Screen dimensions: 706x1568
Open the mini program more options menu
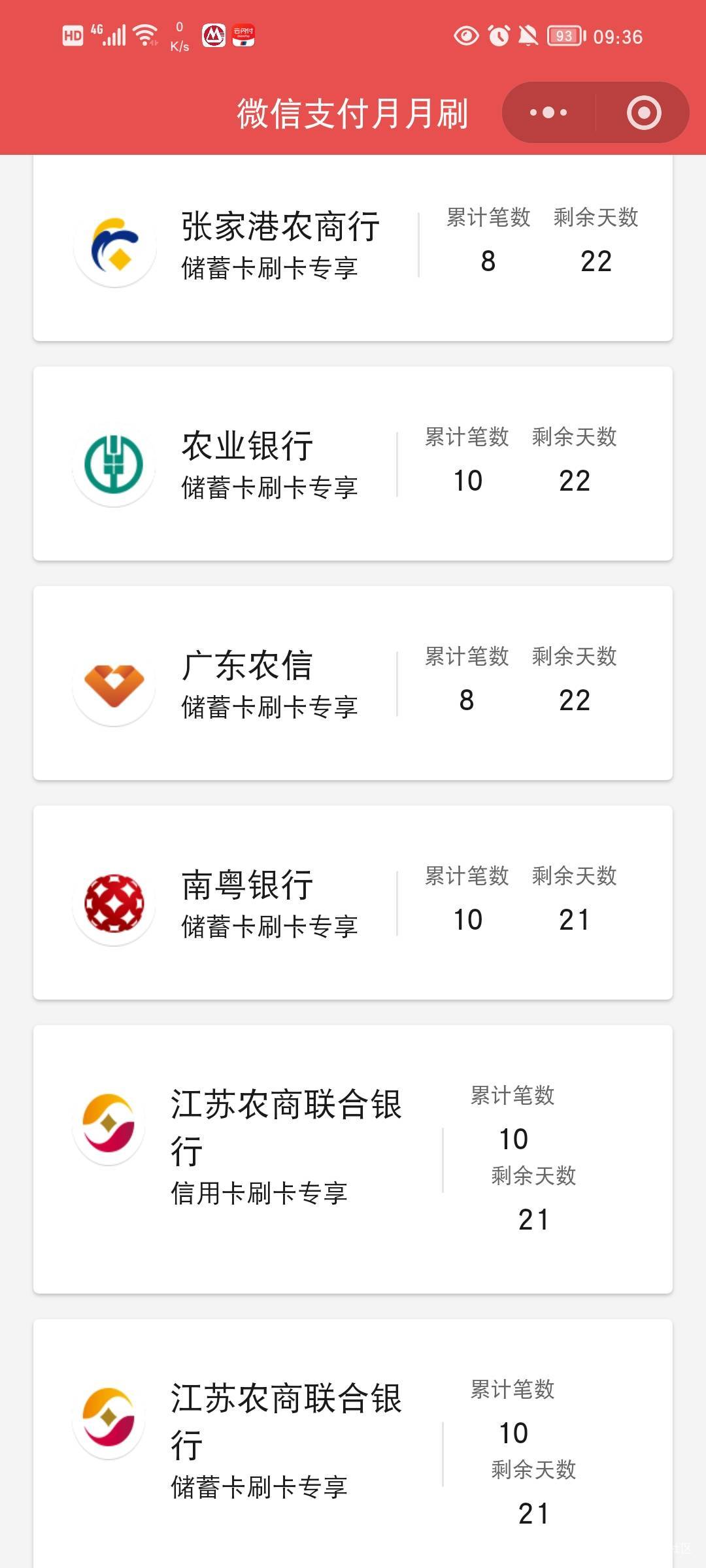click(548, 112)
